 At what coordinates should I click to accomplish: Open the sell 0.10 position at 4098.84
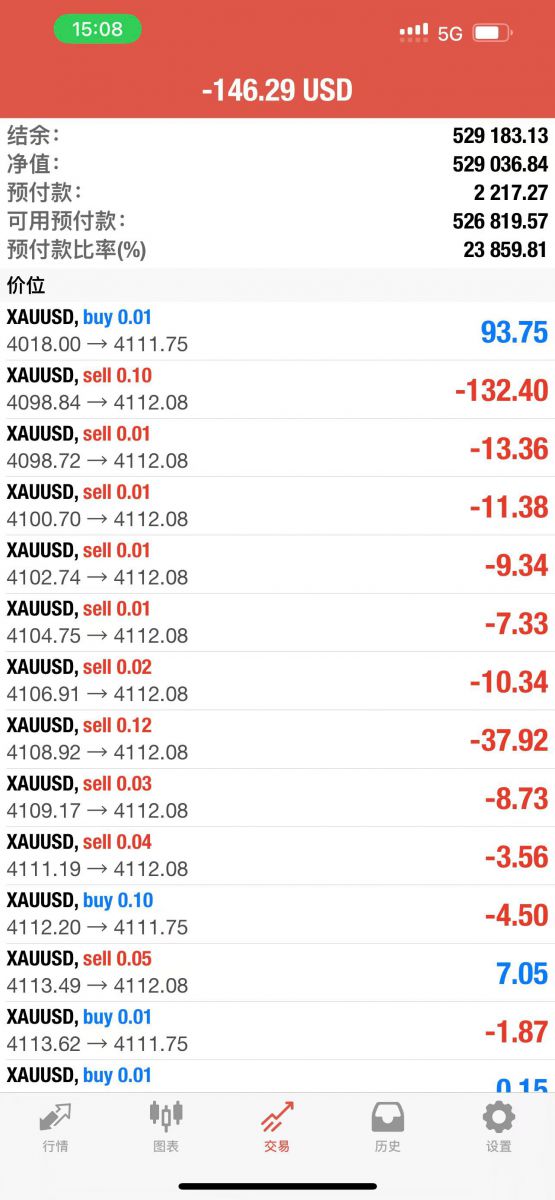pos(277,389)
